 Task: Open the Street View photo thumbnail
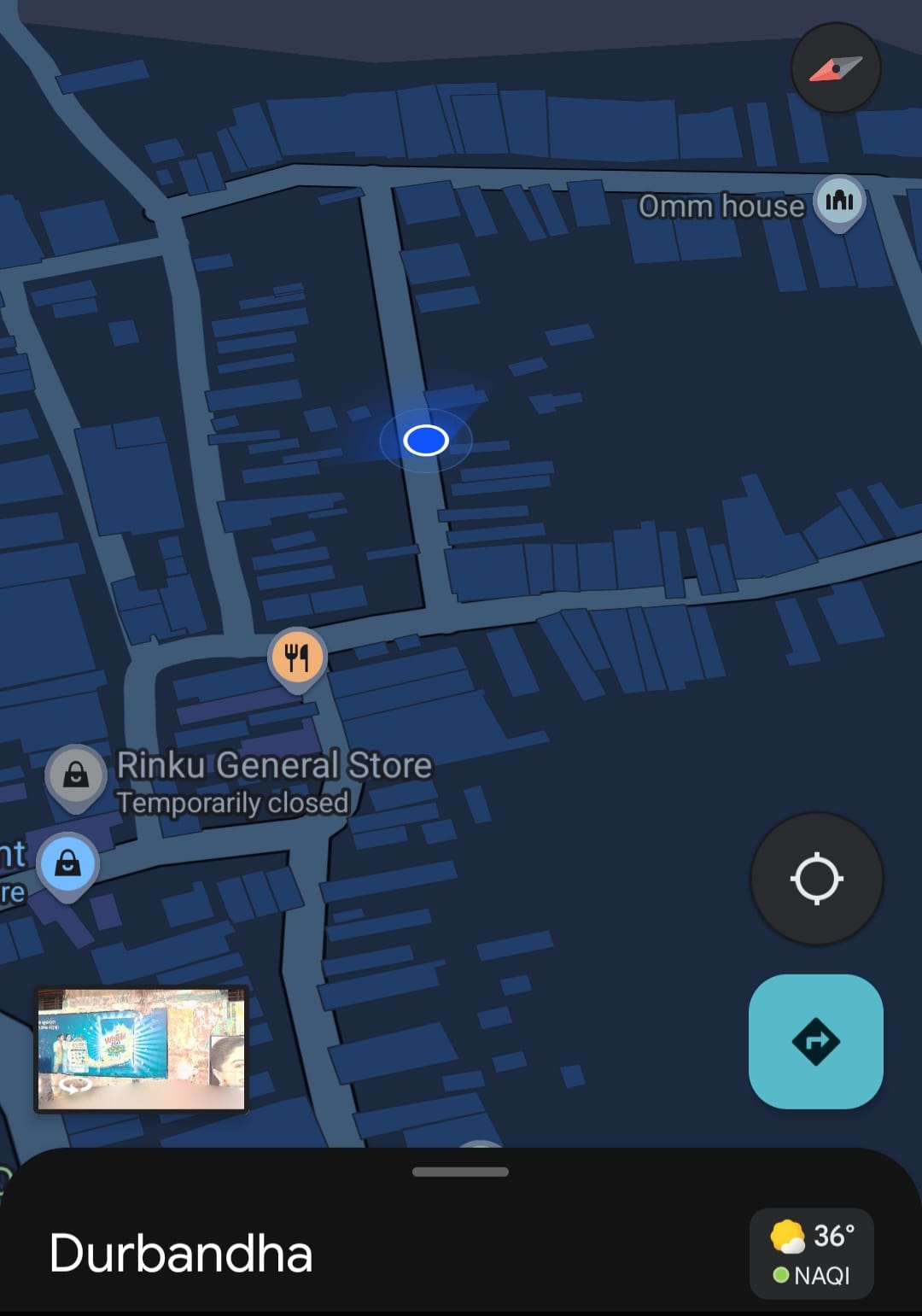(141, 1050)
